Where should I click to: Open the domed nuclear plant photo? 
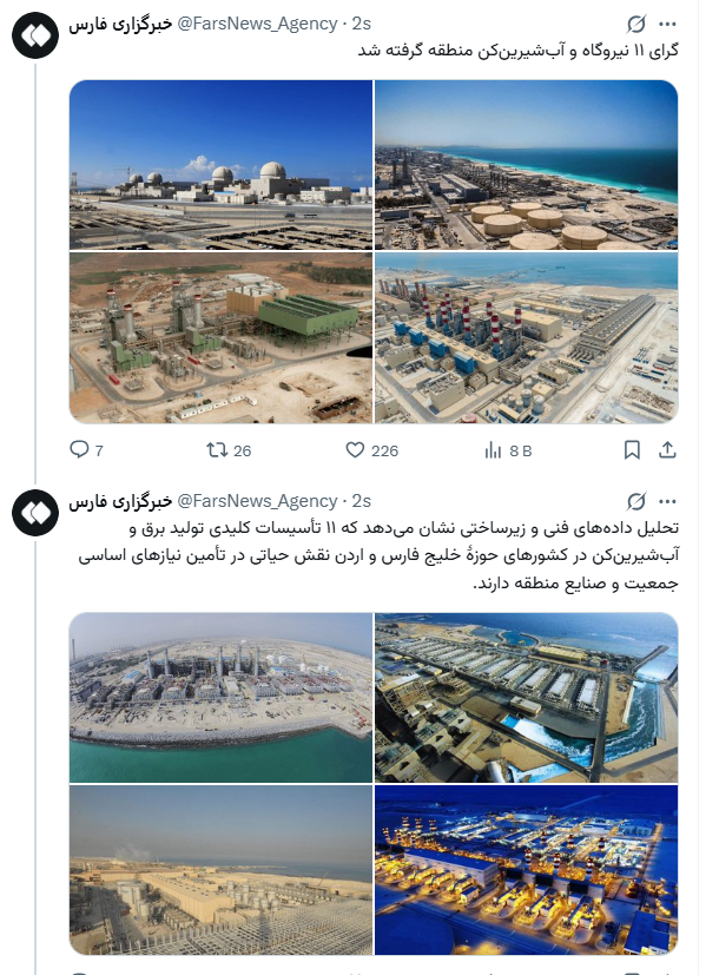tap(220, 164)
